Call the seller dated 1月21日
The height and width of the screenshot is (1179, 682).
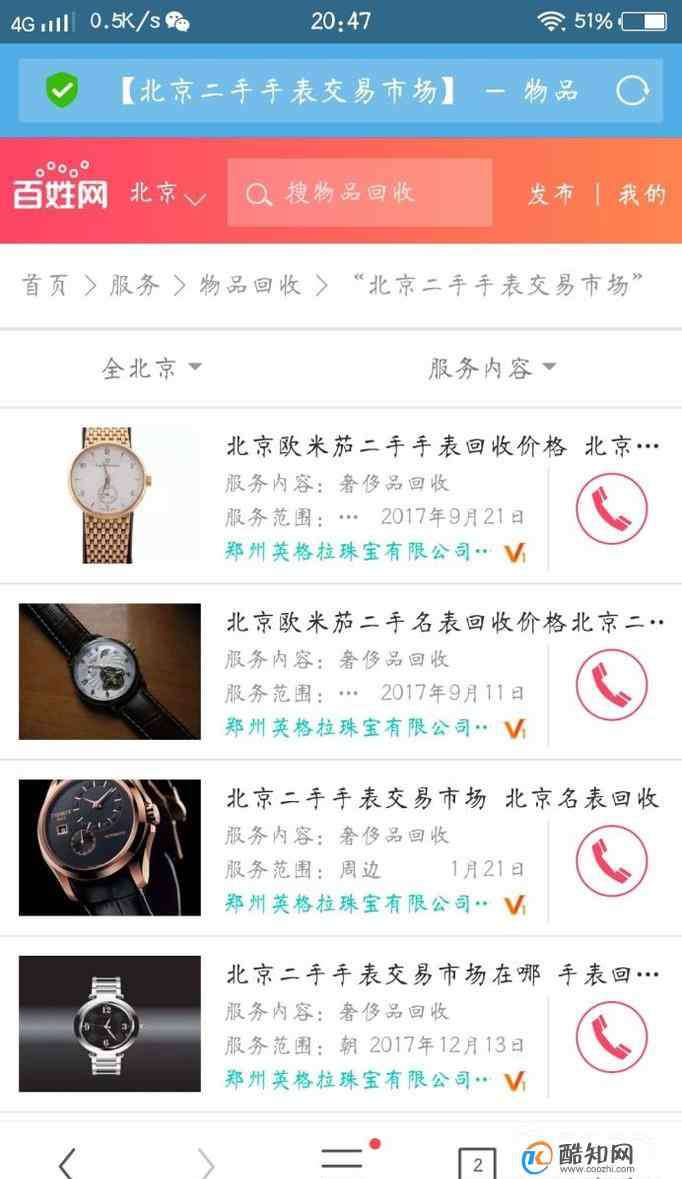click(611, 862)
